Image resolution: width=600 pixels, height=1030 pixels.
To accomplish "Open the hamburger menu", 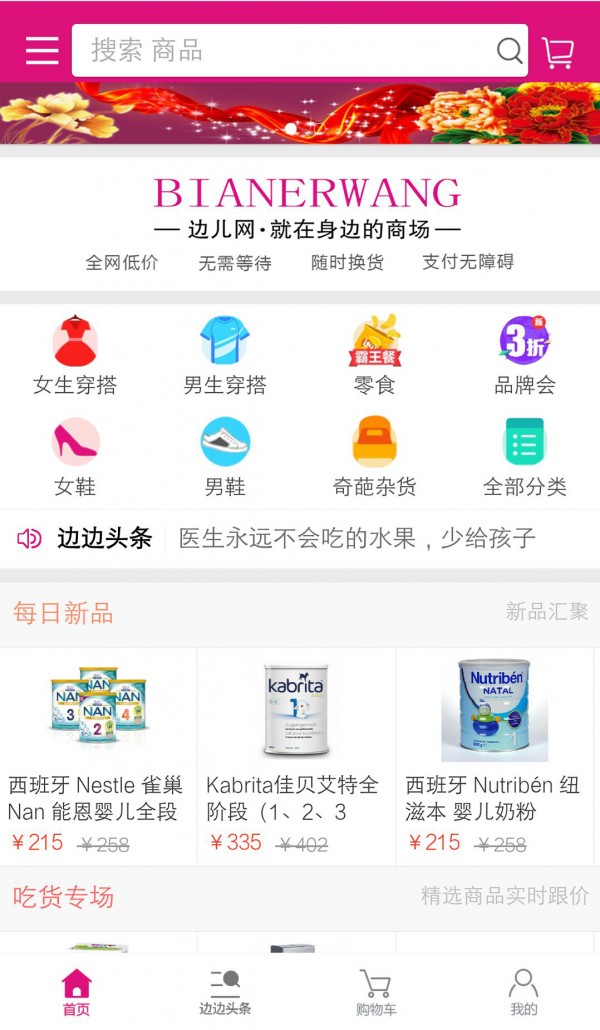I will (42, 51).
